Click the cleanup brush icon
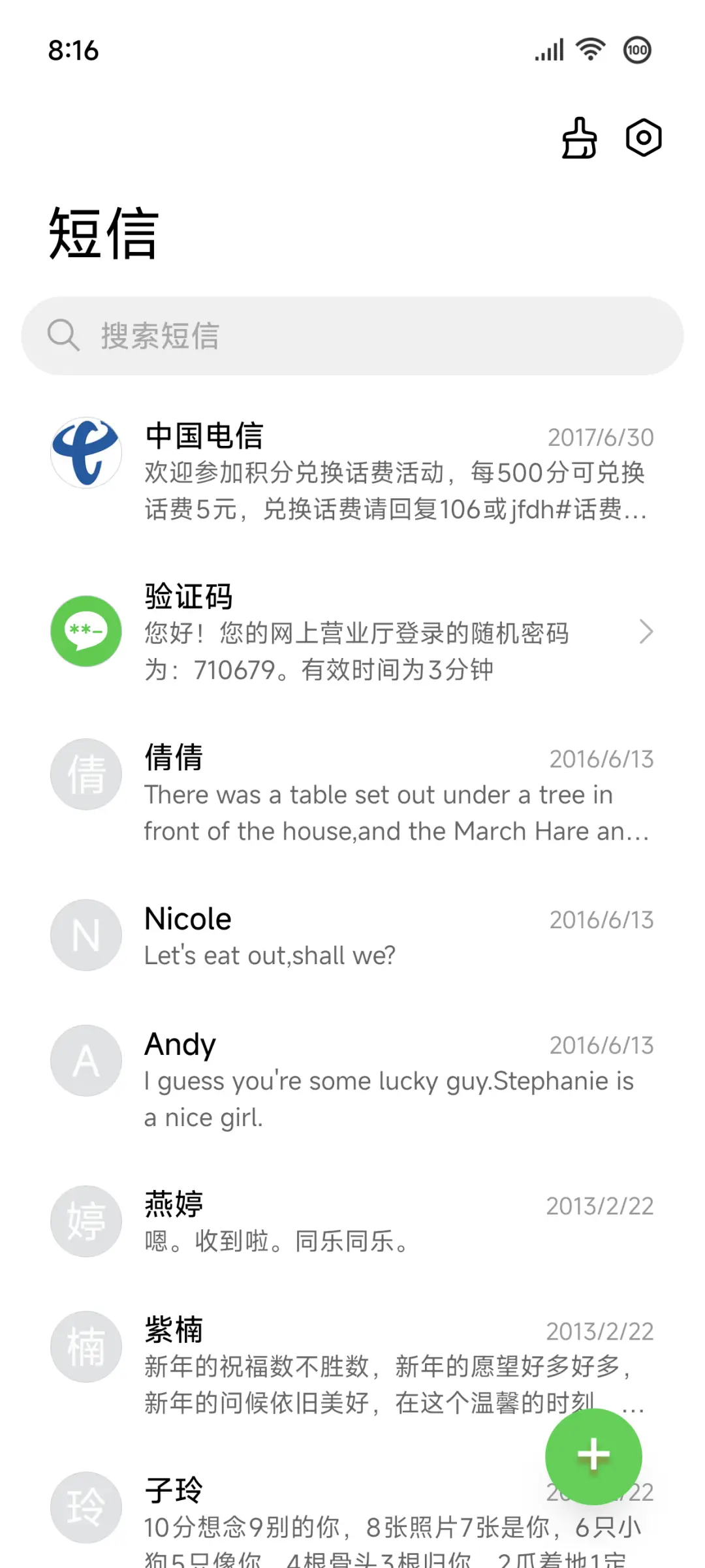 tap(578, 138)
